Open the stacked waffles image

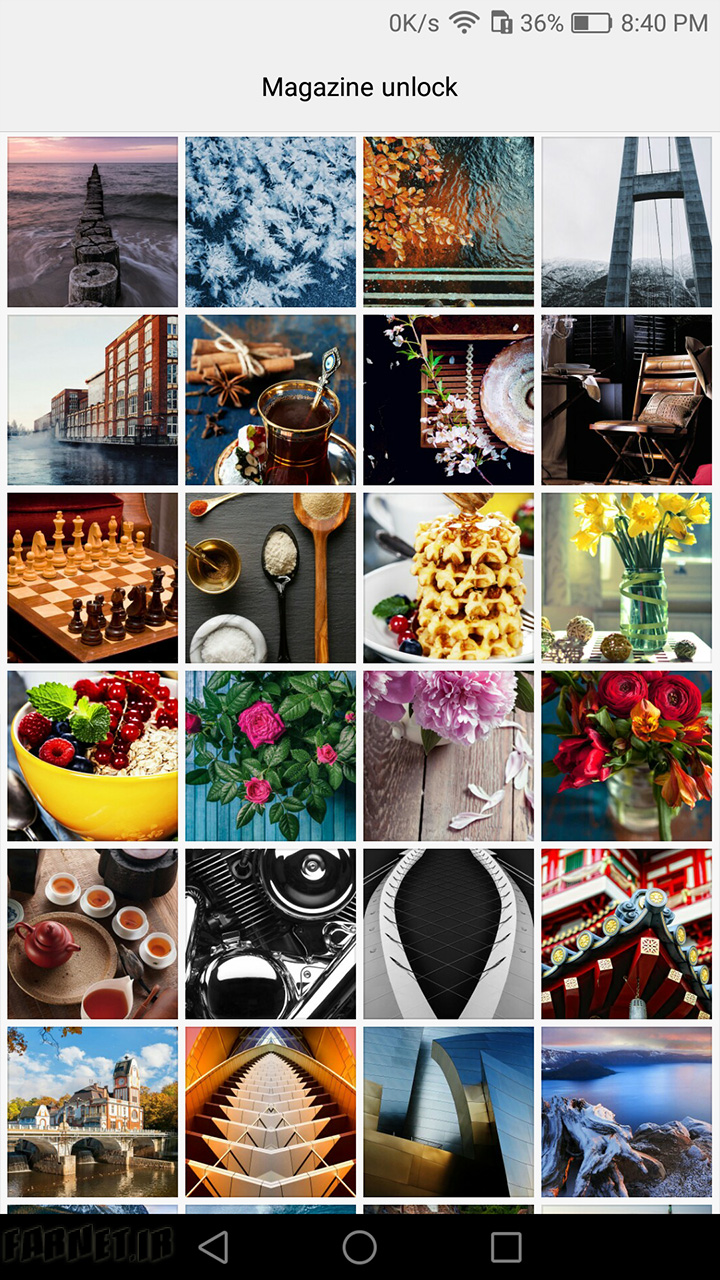coord(449,578)
